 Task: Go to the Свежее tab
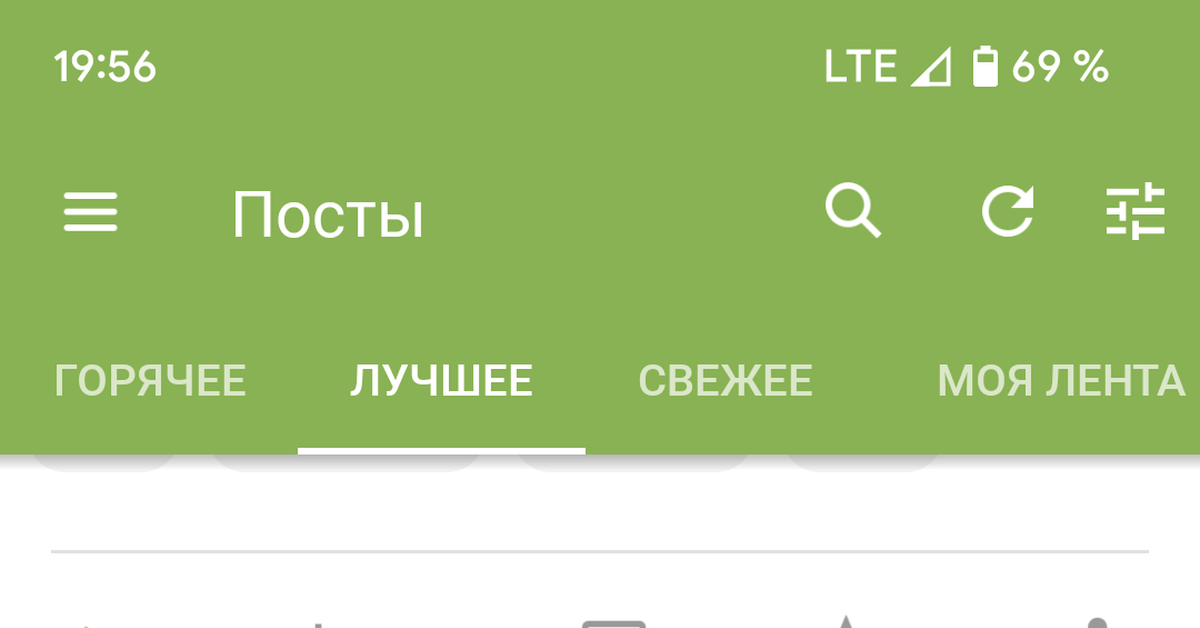pyautogui.click(x=725, y=381)
